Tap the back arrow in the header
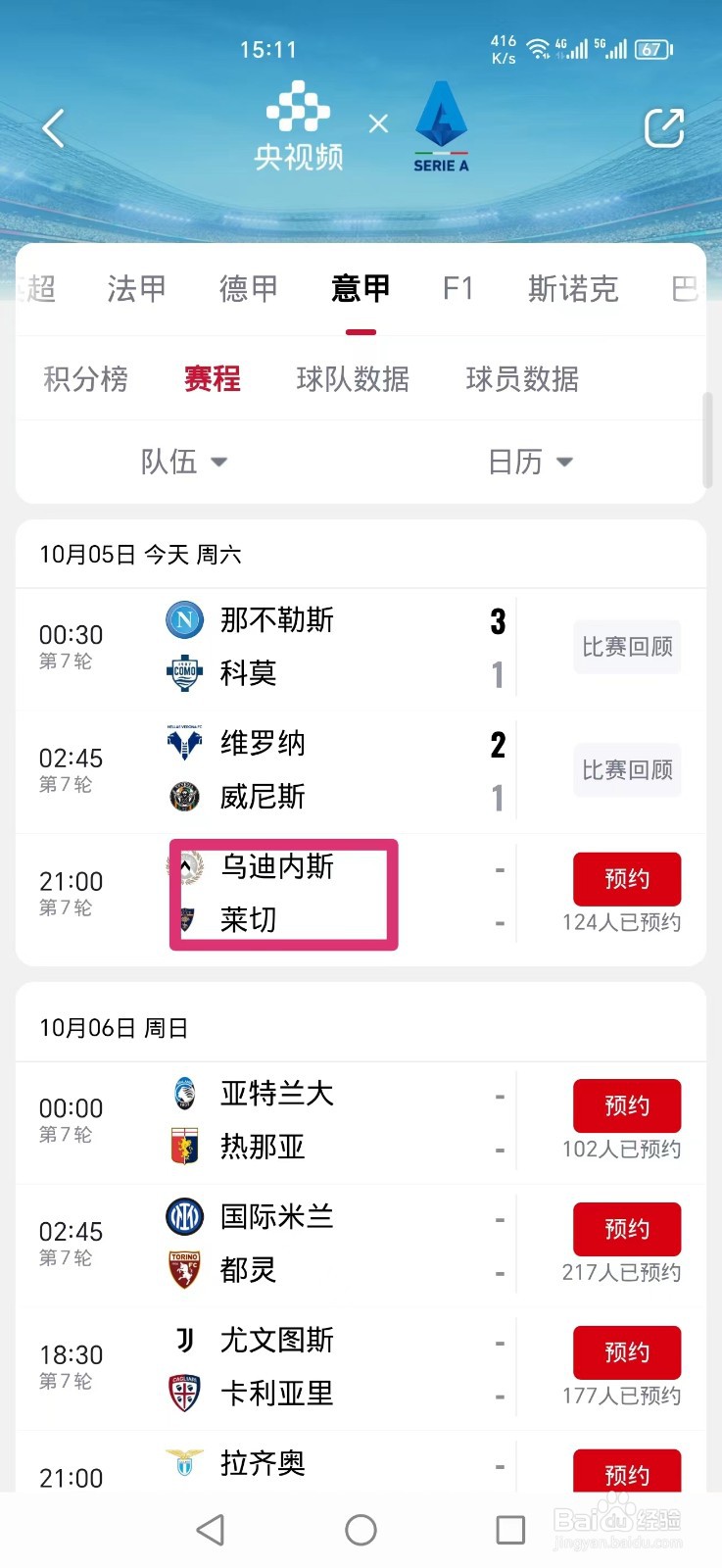Viewport: 722px width, 1568px height. point(54,127)
